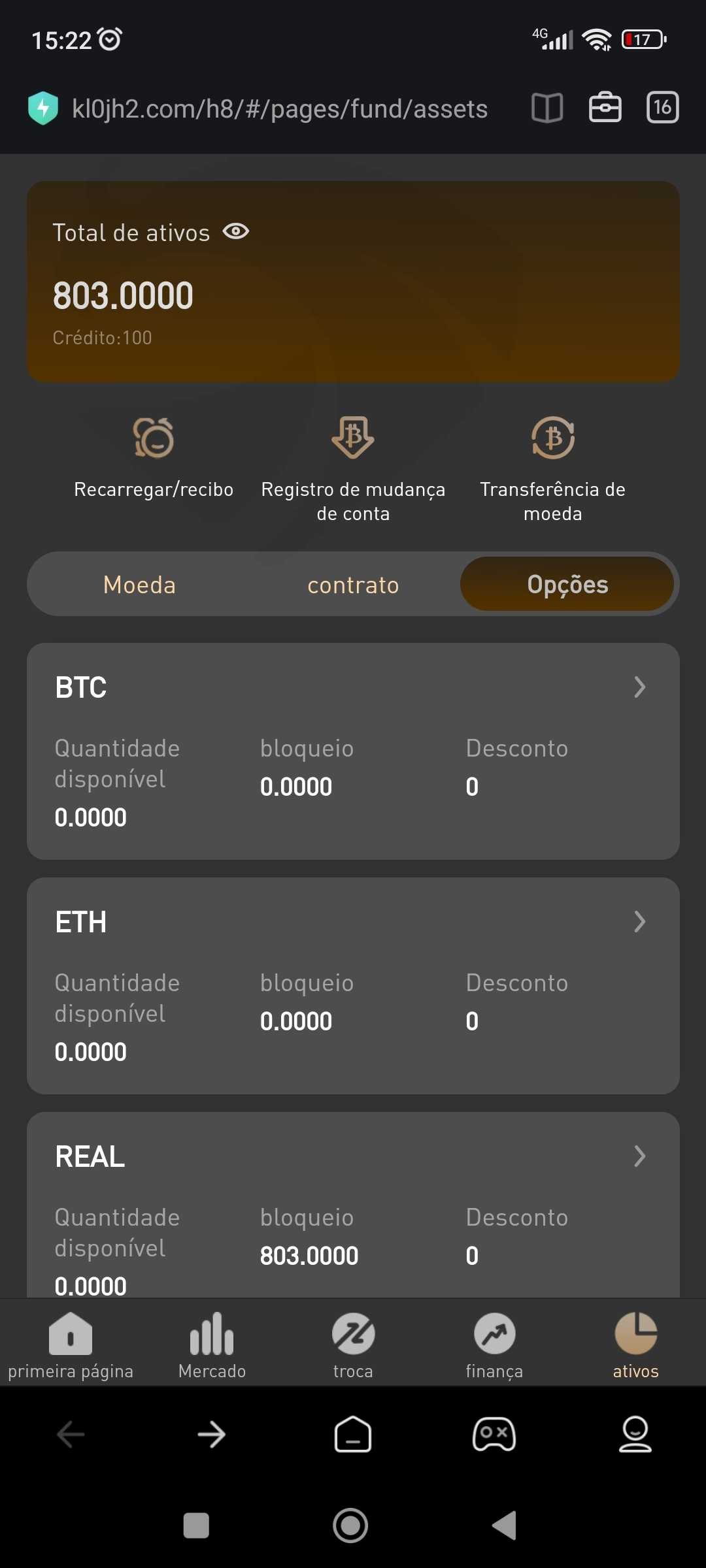Show the 16 open browser tabs
Image resolution: width=706 pixels, height=1568 pixels.
663,108
